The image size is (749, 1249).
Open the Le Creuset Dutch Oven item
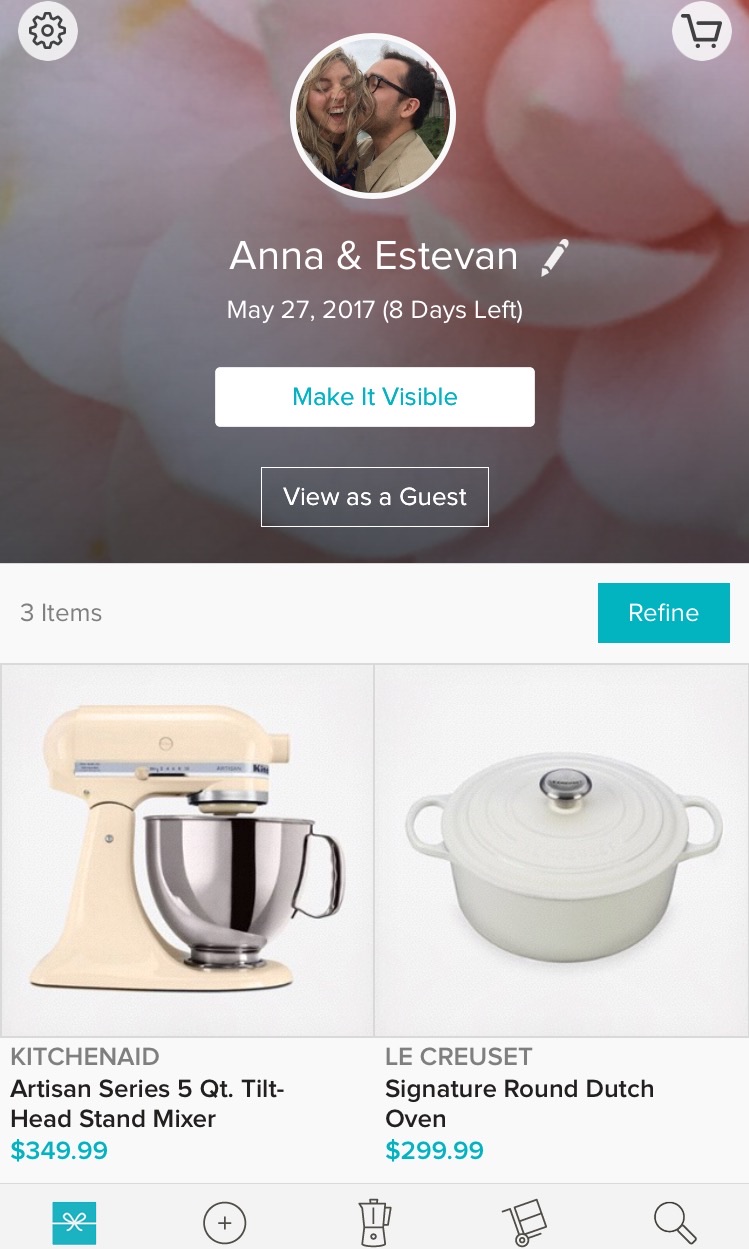[x=561, y=850]
